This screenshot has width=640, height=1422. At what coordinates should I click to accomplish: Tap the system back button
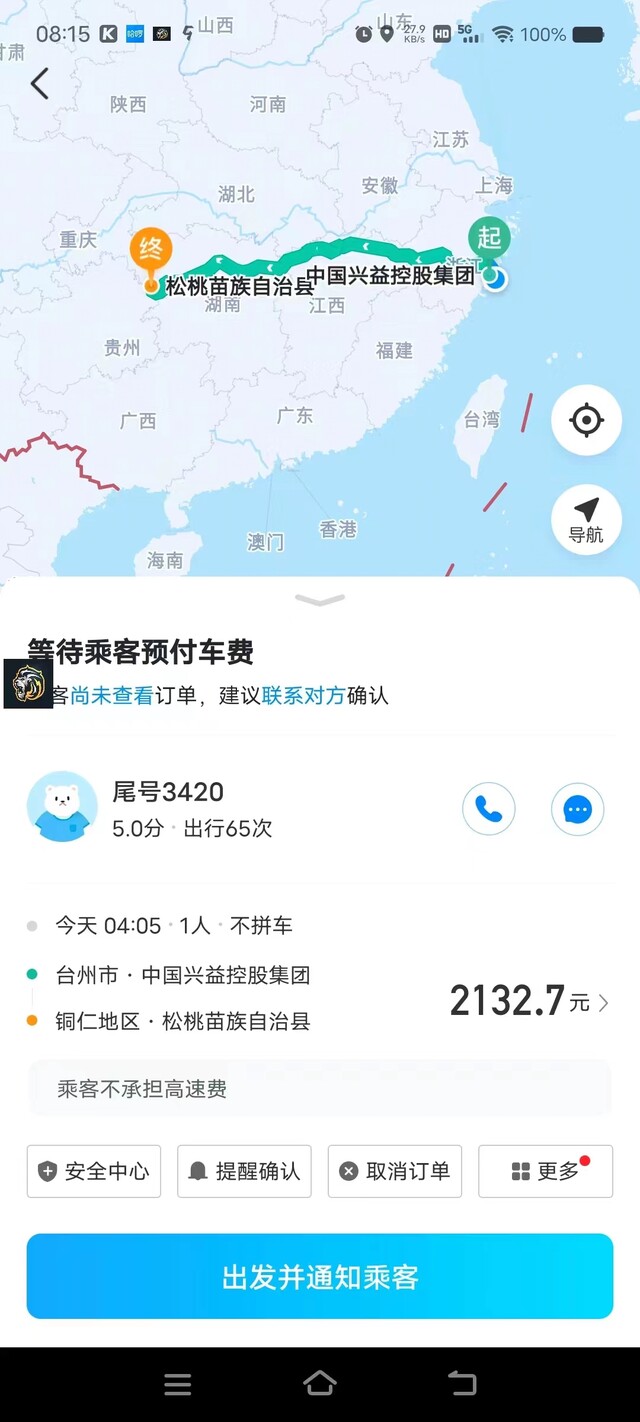(x=462, y=1384)
